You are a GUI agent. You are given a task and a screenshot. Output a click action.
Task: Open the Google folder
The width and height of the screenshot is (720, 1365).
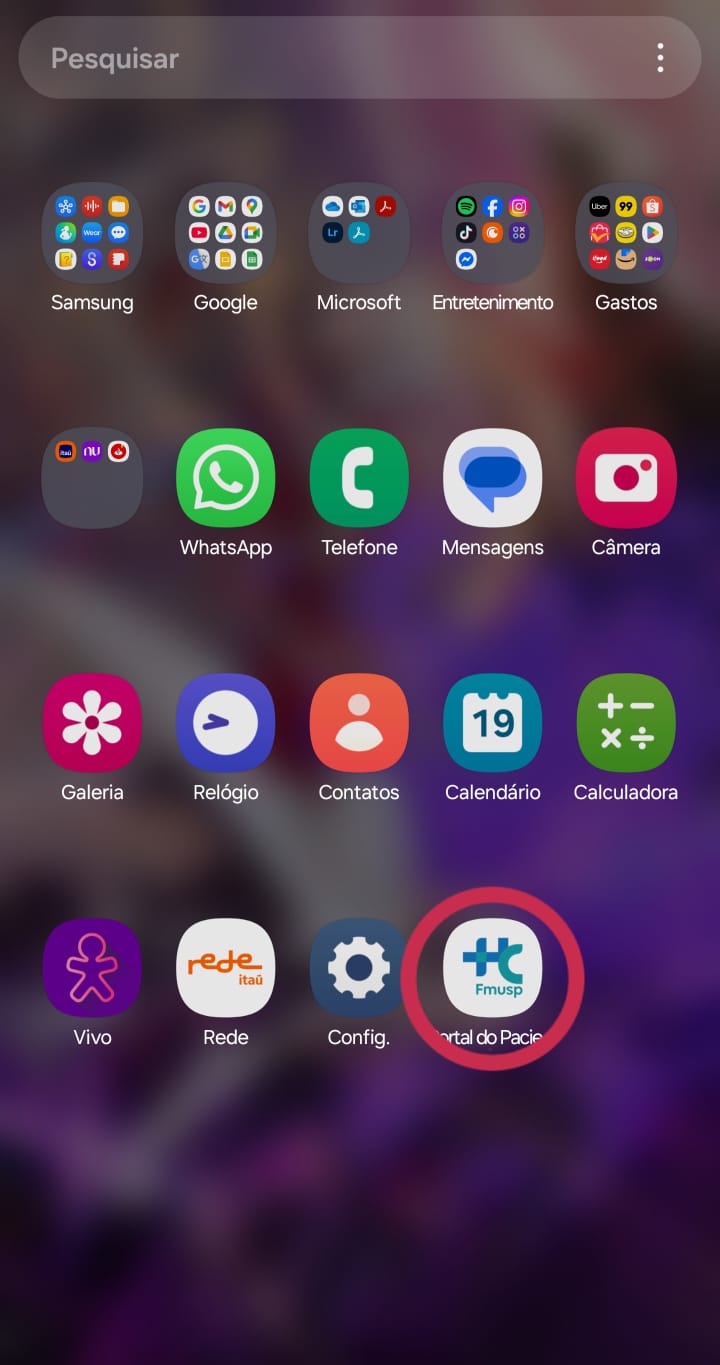coord(225,233)
